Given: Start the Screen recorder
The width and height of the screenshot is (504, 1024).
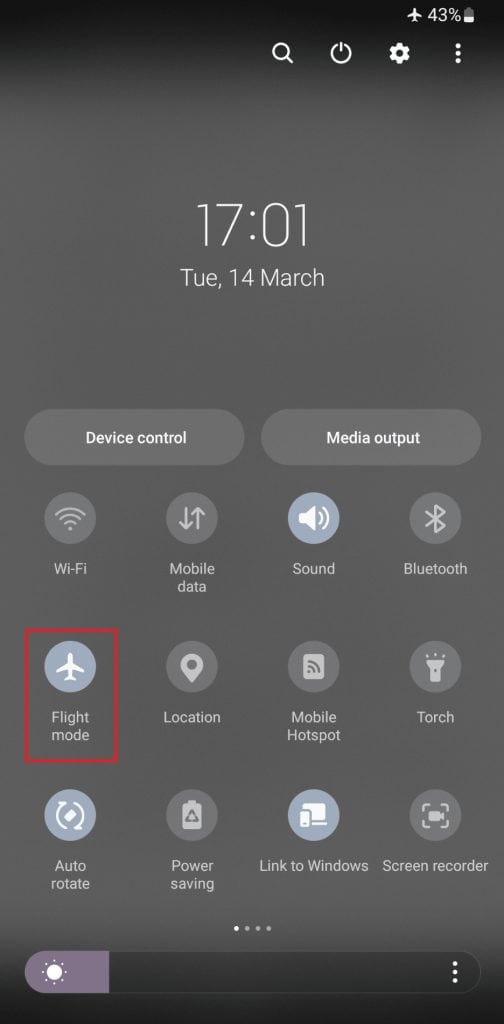Looking at the screenshot, I should [435, 815].
